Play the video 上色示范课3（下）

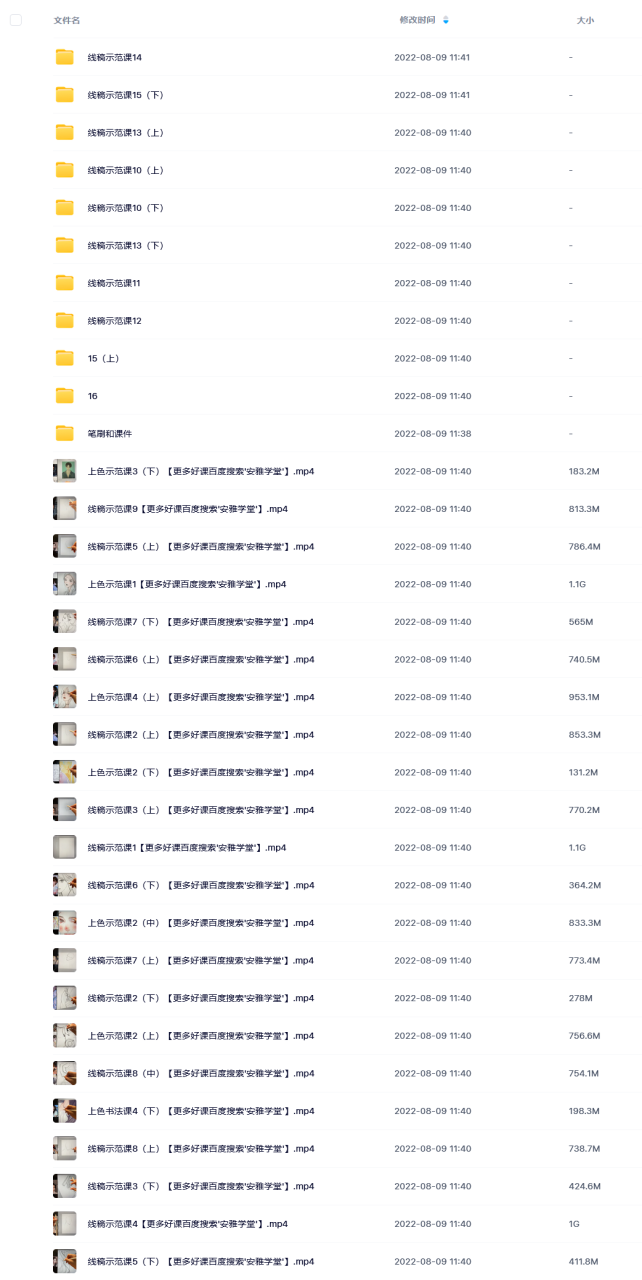click(x=200, y=471)
